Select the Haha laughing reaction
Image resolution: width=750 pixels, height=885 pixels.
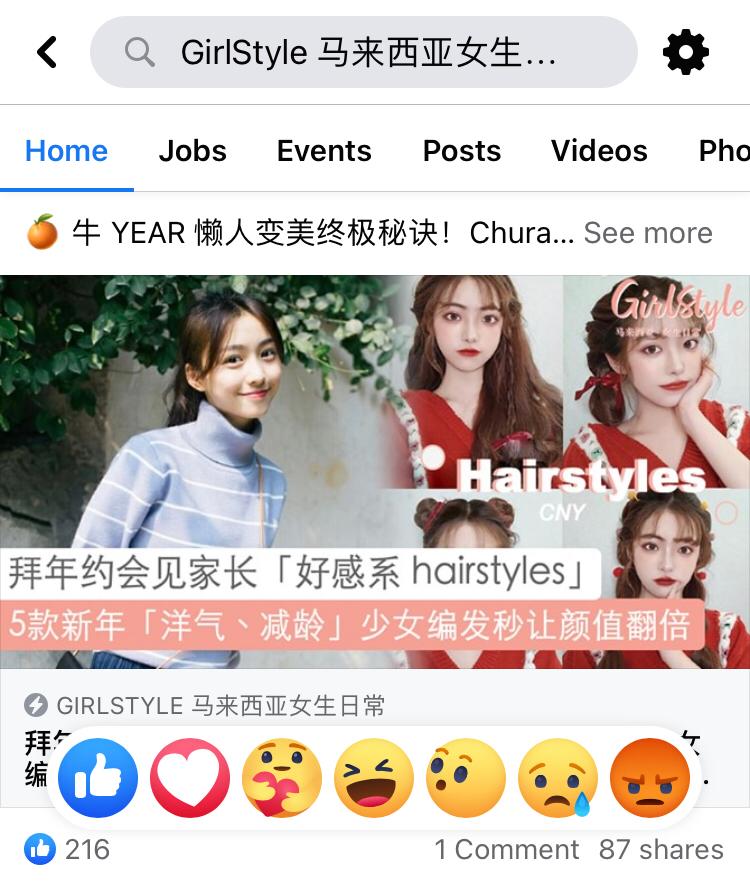pos(374,779)
